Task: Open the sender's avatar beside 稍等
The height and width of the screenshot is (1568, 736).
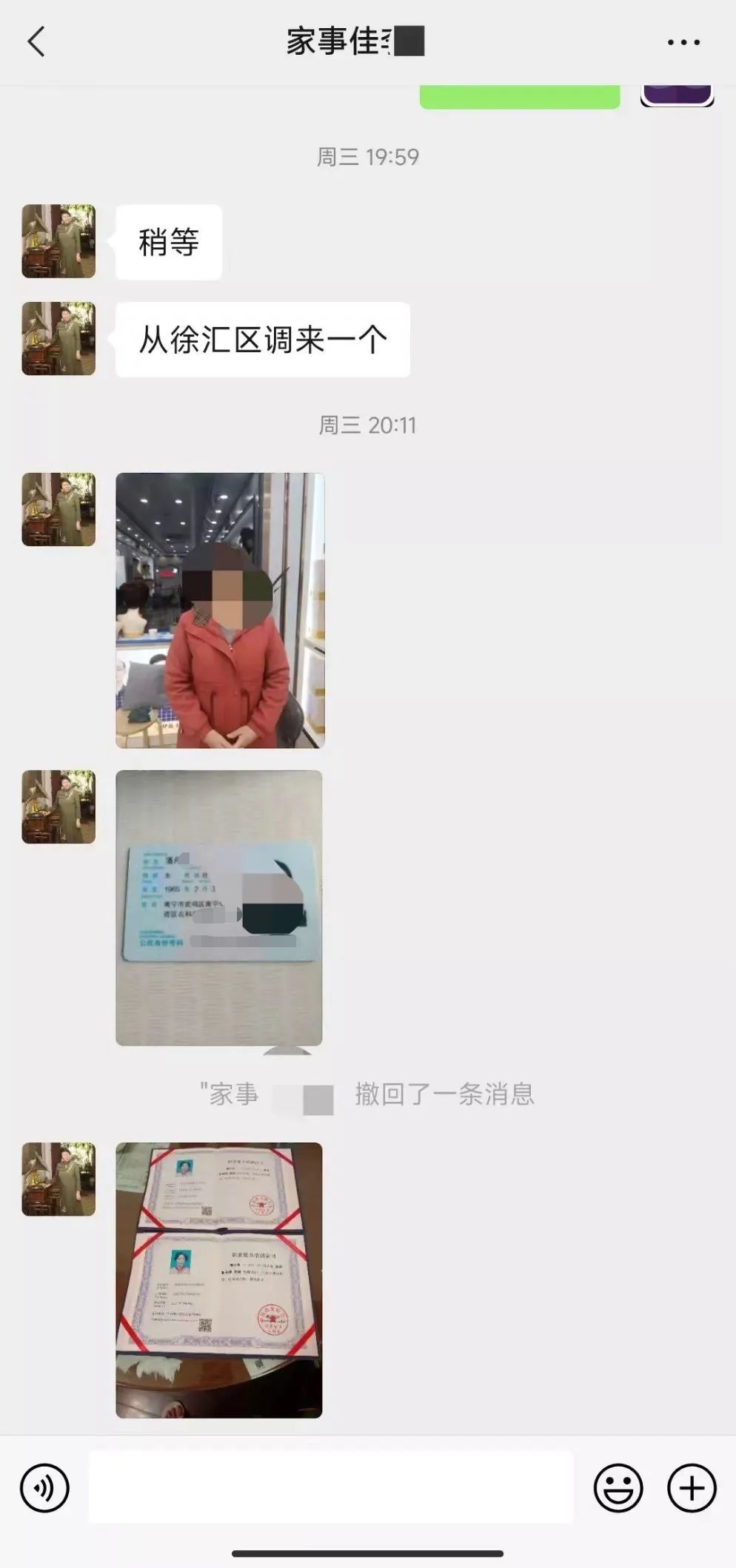Action: [x=58, y=241]
